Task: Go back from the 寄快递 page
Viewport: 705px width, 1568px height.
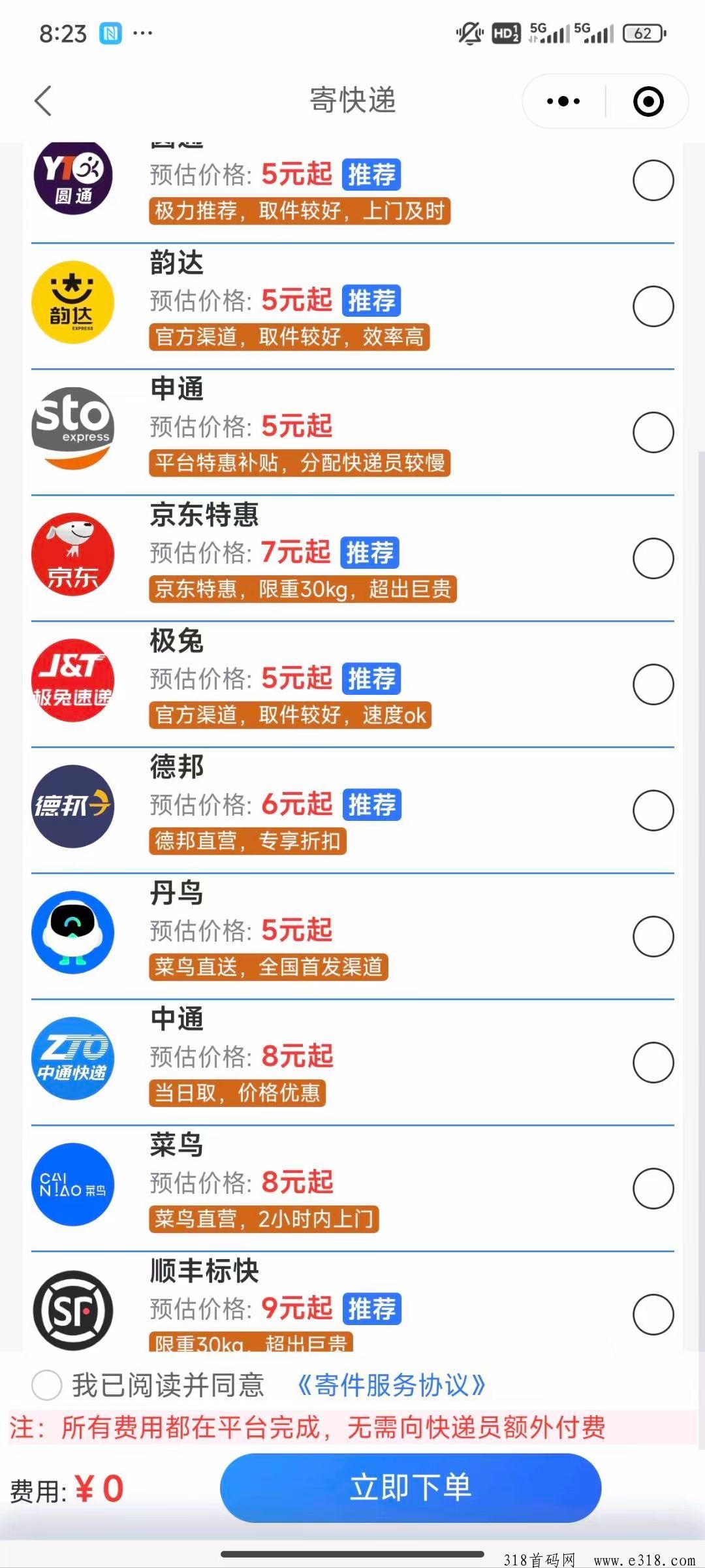Action: point(43,101)
